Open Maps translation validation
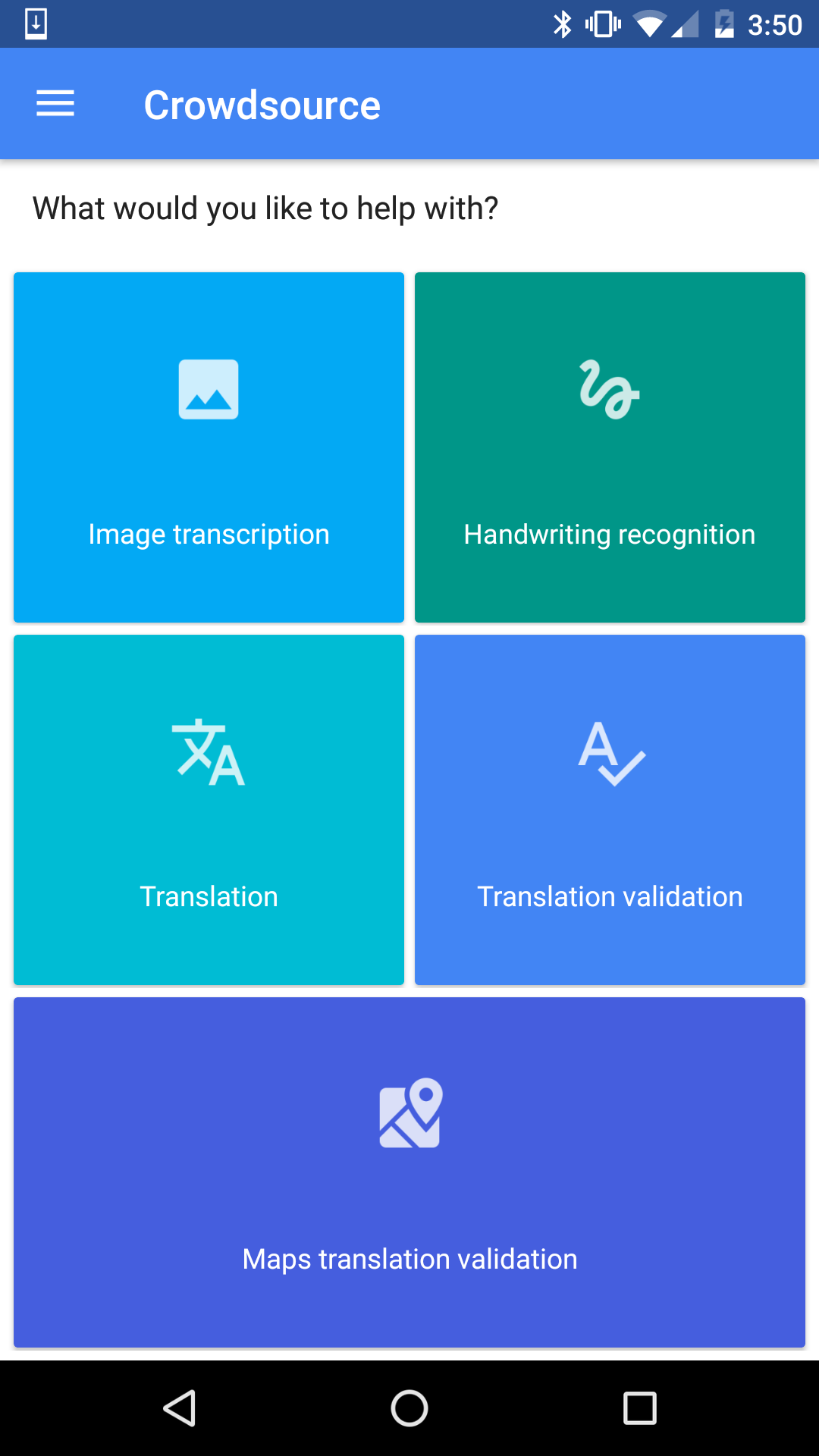819x1456 pixels. [x=409, y=1172]
